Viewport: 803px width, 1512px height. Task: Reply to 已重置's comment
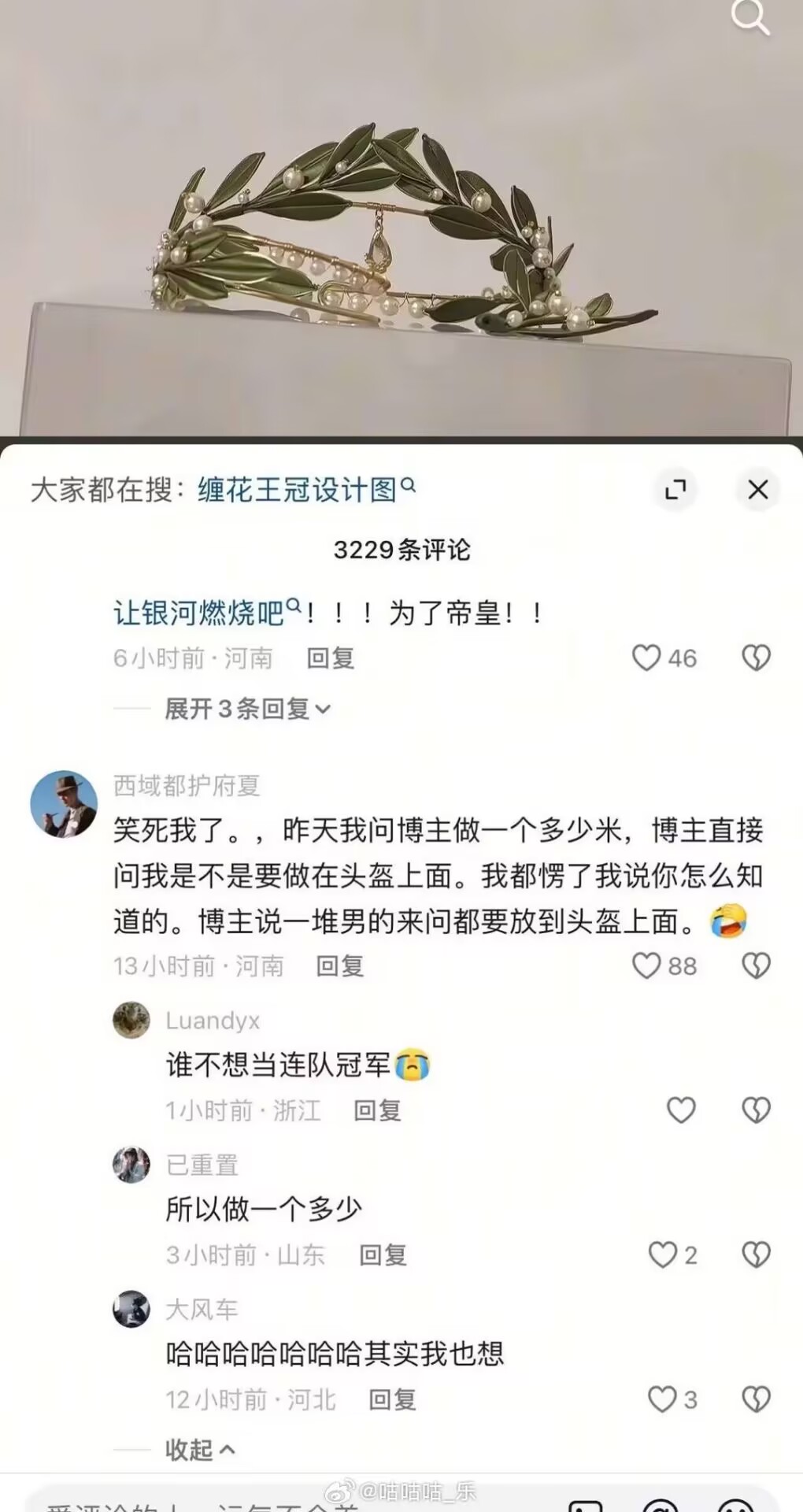tap(383, 1255)
